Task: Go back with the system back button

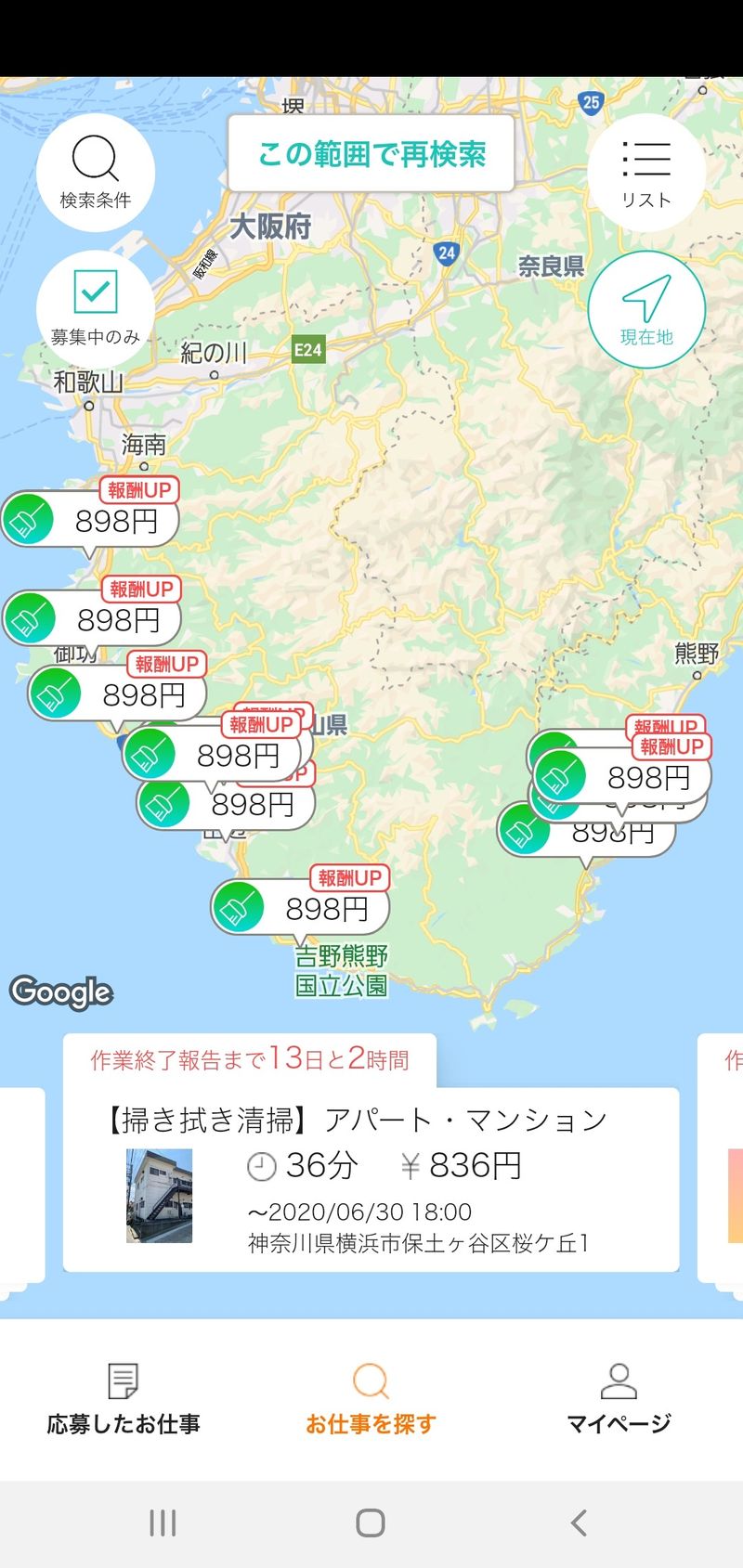Action: [579, 1523]
